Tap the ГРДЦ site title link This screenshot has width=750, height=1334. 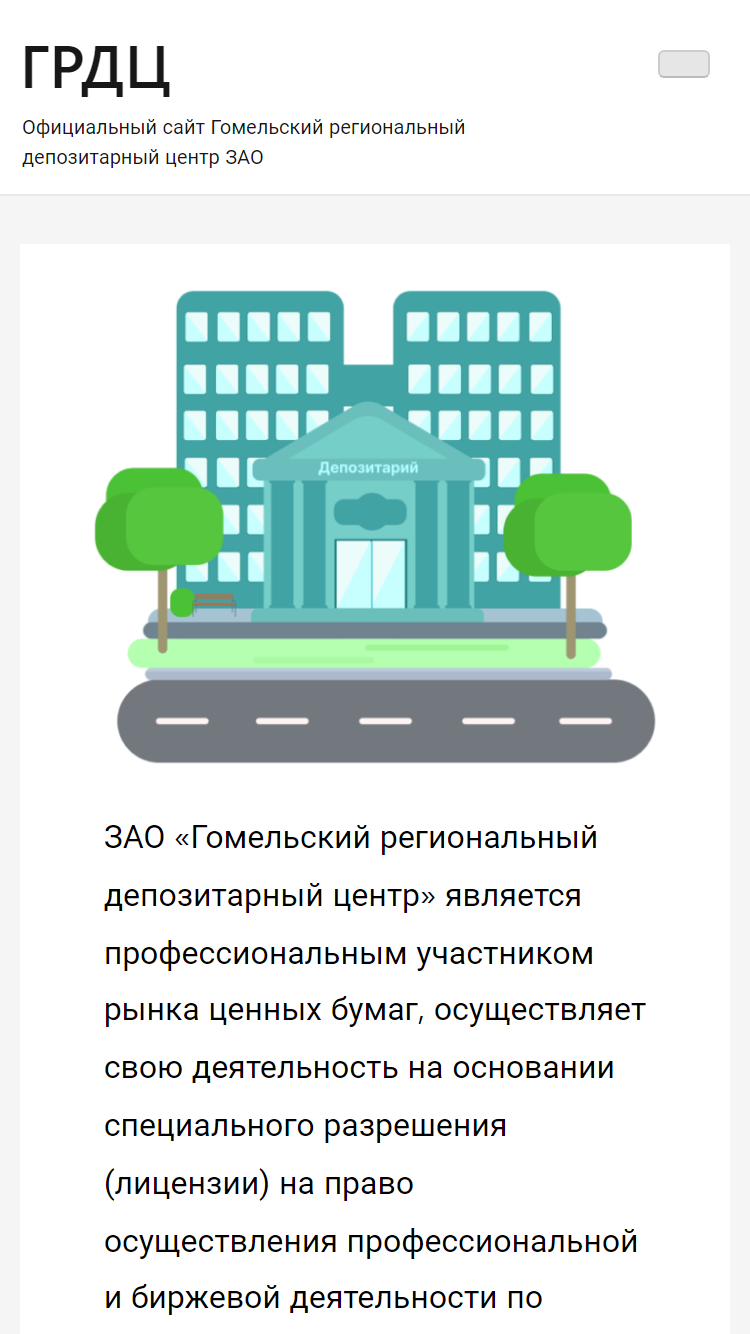96,68
